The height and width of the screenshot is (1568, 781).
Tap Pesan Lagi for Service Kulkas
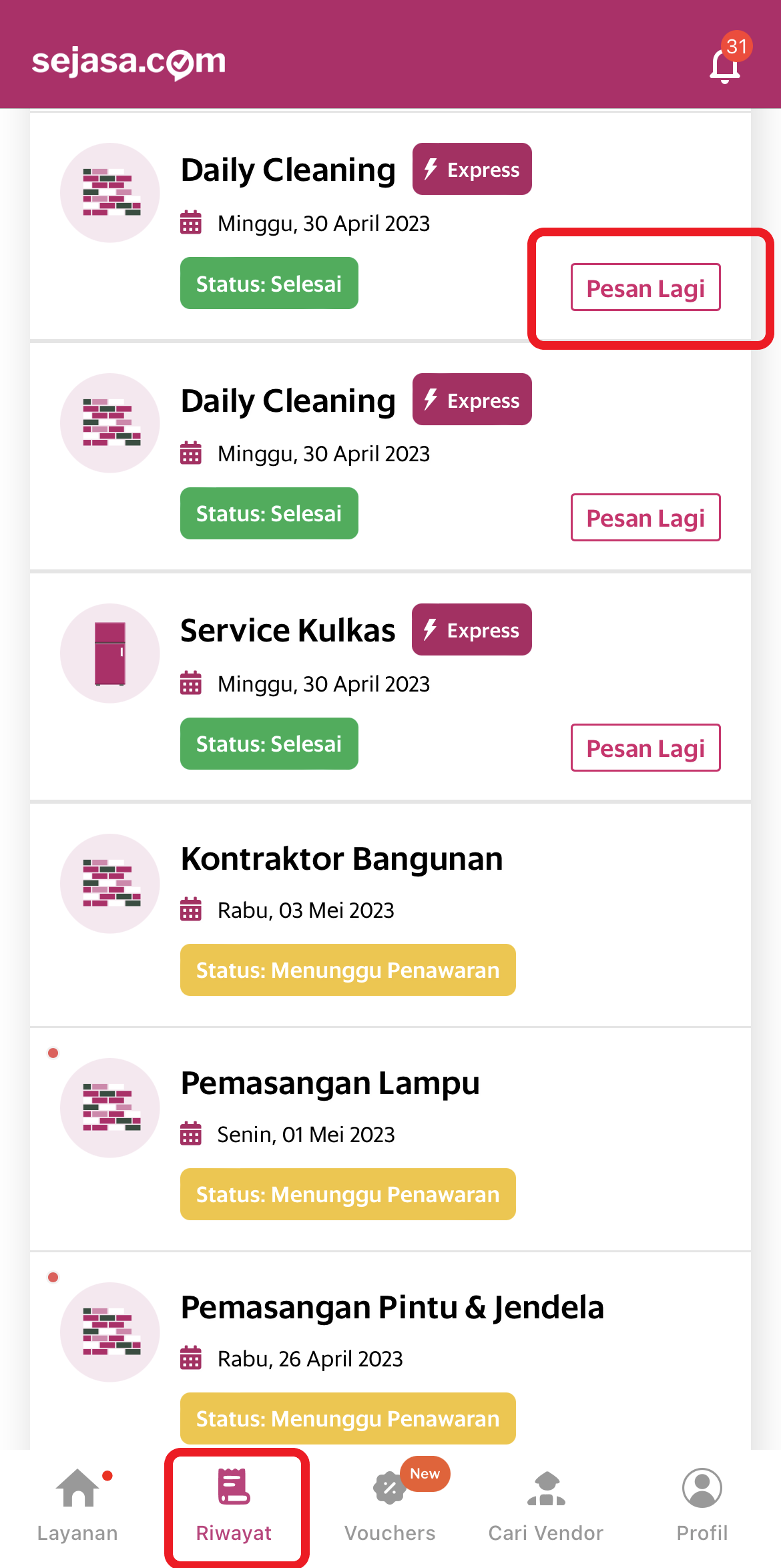(x=645, y=748)
